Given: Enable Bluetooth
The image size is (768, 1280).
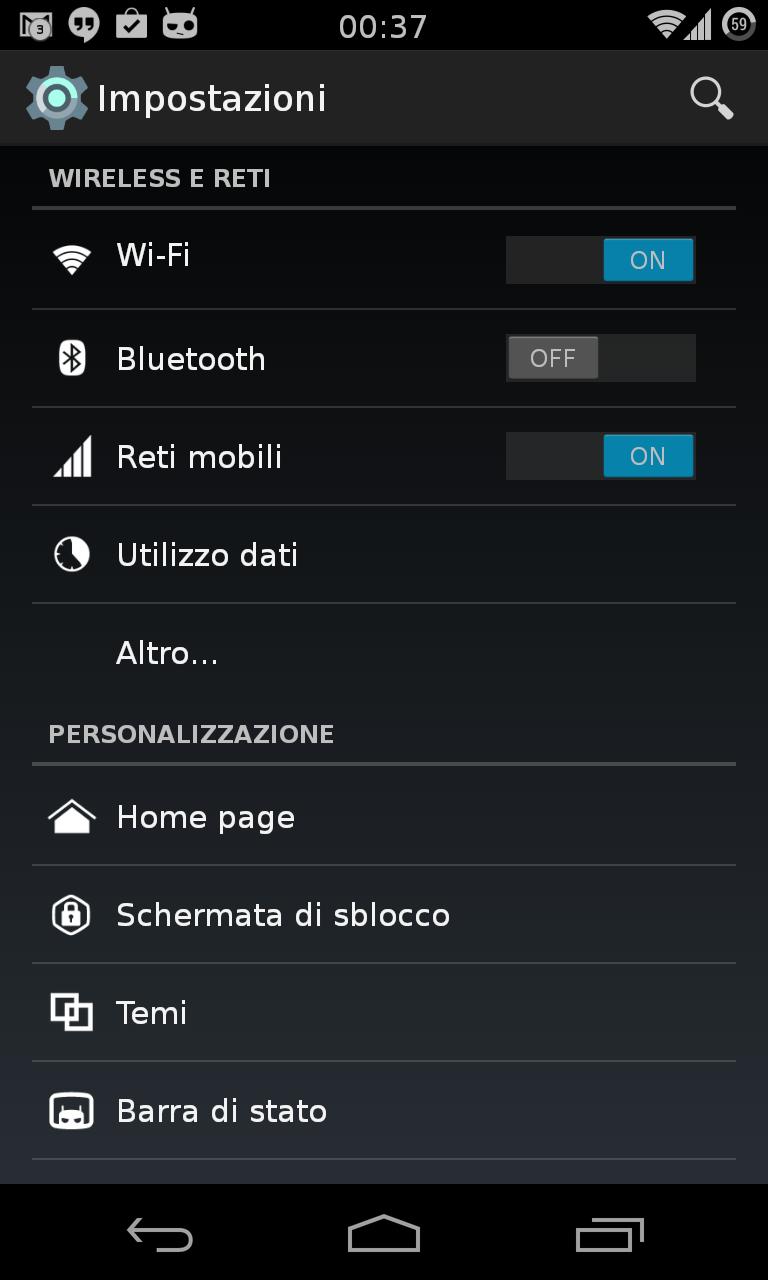Looking at the screenshot, I should (x=600, y=357).
